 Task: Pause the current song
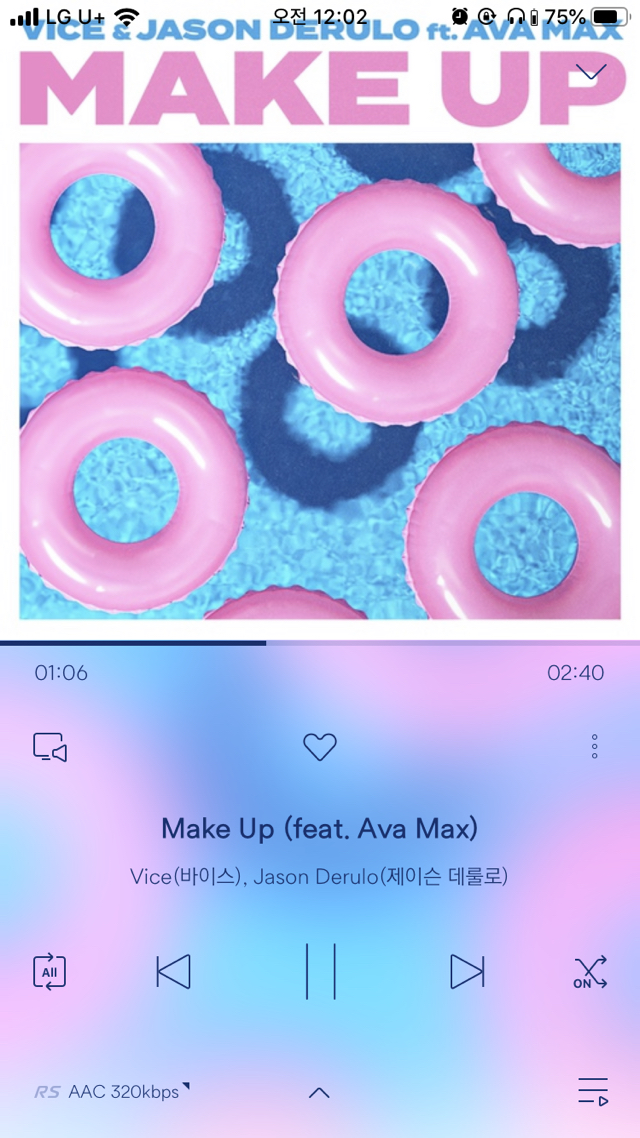pos(321,971)
